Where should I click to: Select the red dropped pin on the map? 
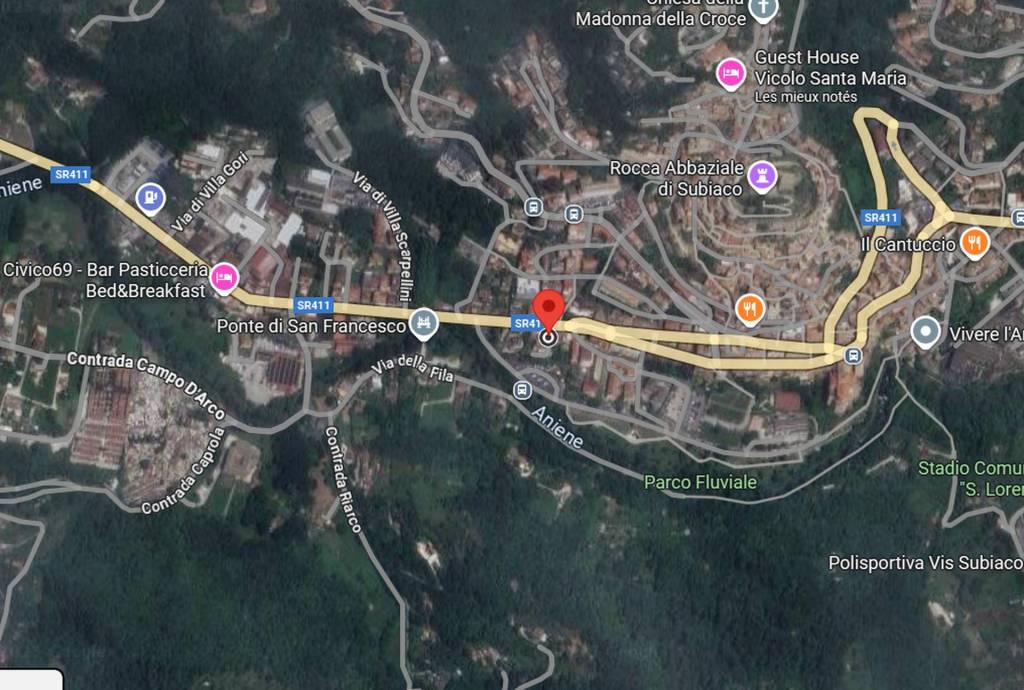tap(547, 308)
